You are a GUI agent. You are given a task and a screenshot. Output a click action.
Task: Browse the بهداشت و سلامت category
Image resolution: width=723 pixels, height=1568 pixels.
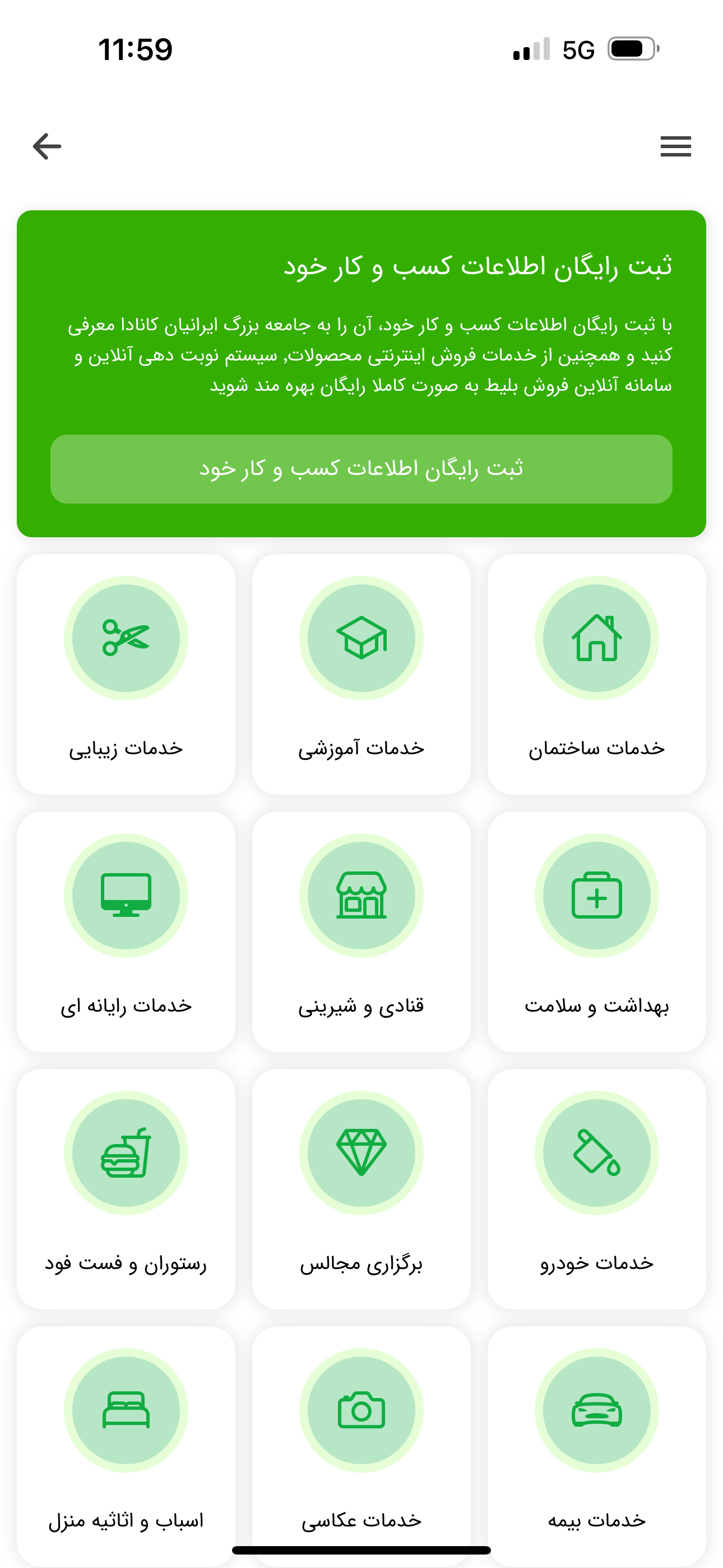[596, 931]
